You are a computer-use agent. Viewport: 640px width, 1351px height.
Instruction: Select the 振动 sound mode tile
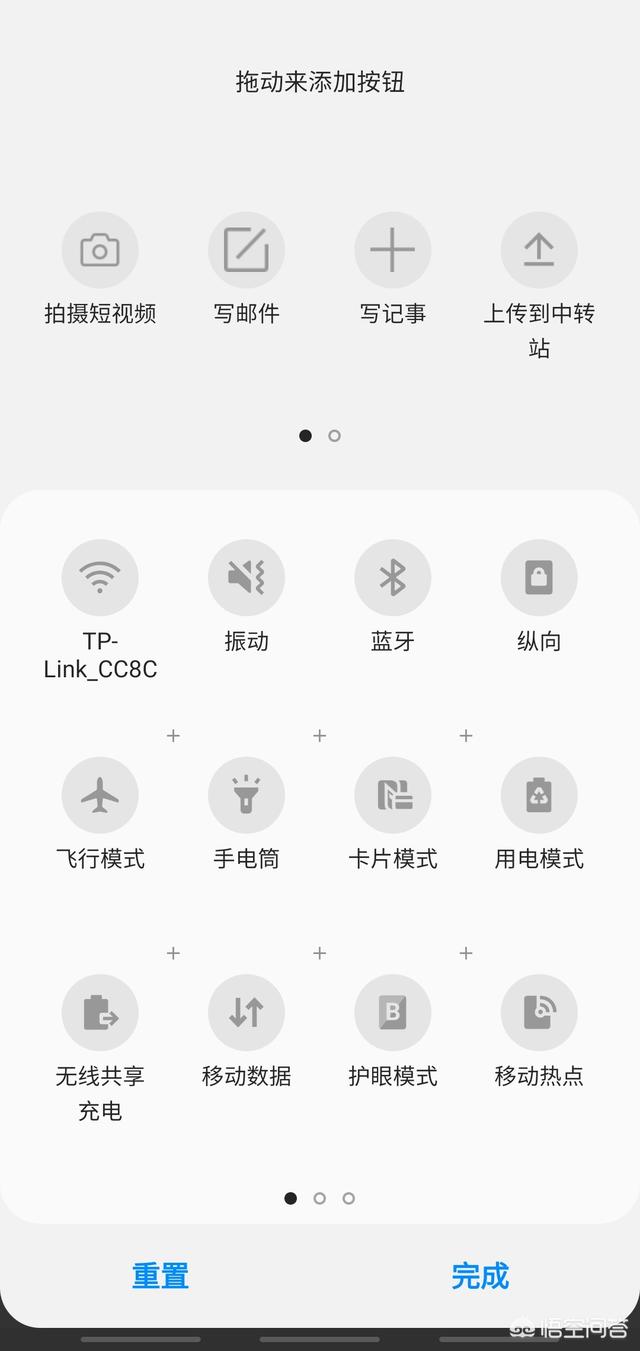[246, 578]
